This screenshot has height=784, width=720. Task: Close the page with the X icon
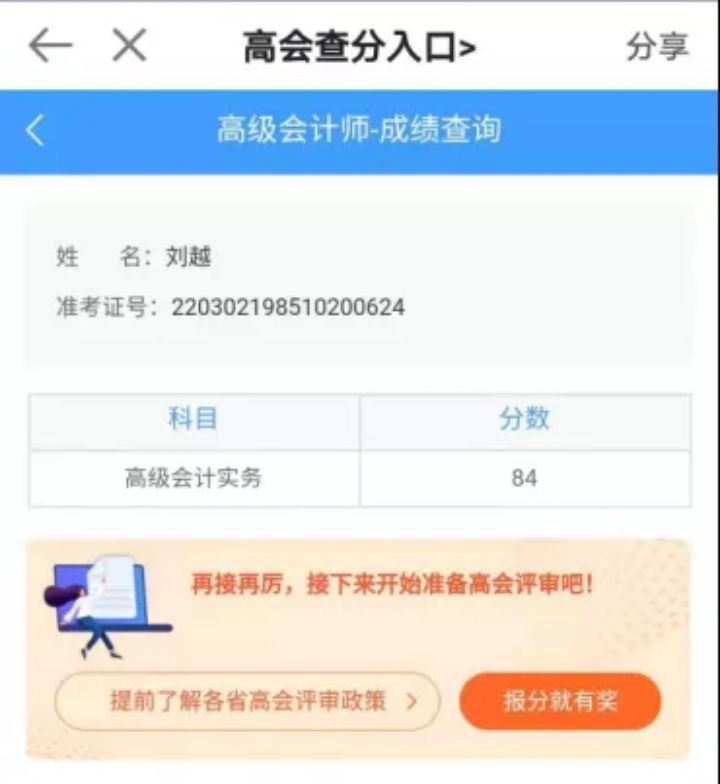click(129, 46)
